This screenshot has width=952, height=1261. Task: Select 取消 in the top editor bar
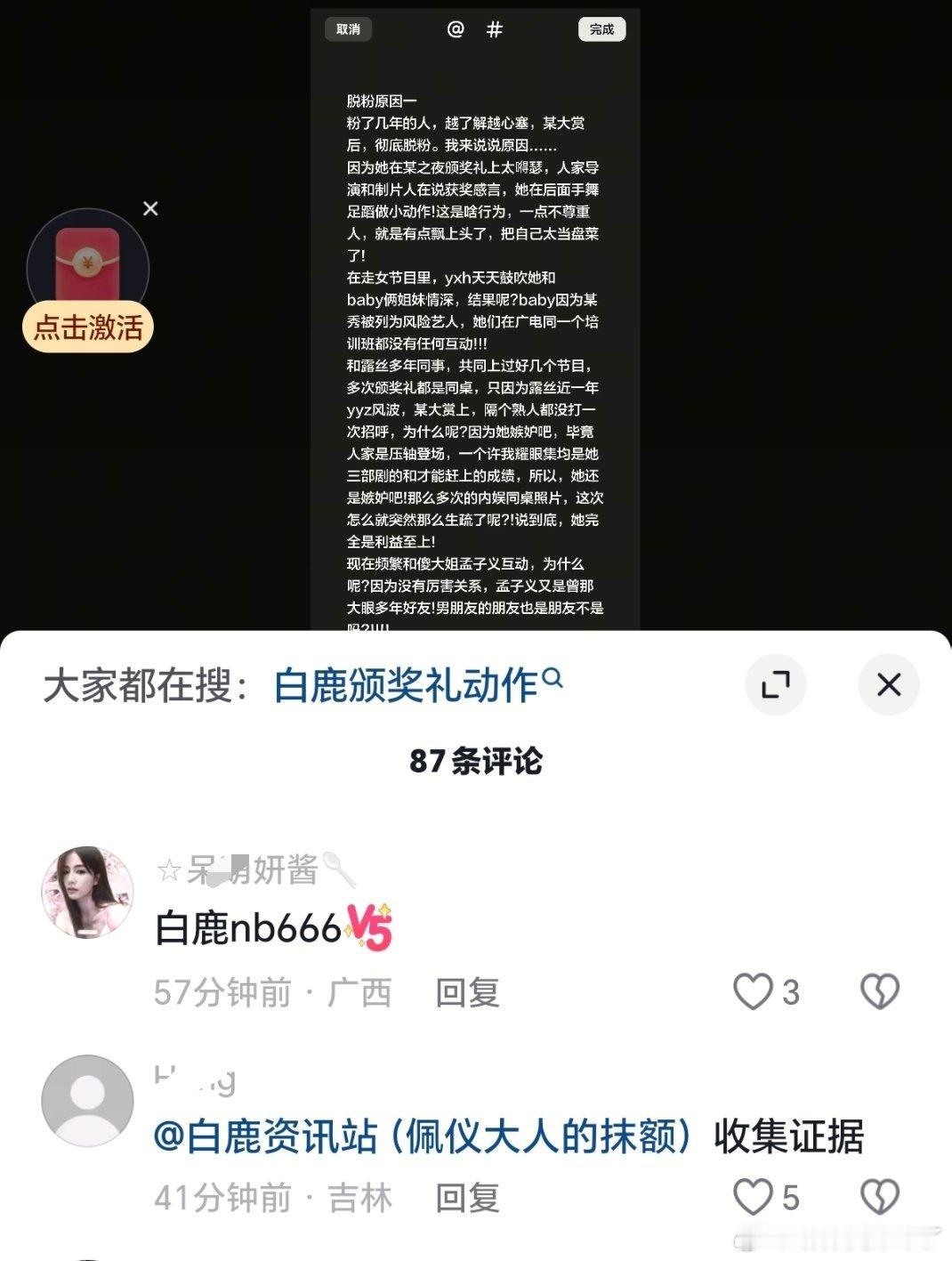[348, 29]
